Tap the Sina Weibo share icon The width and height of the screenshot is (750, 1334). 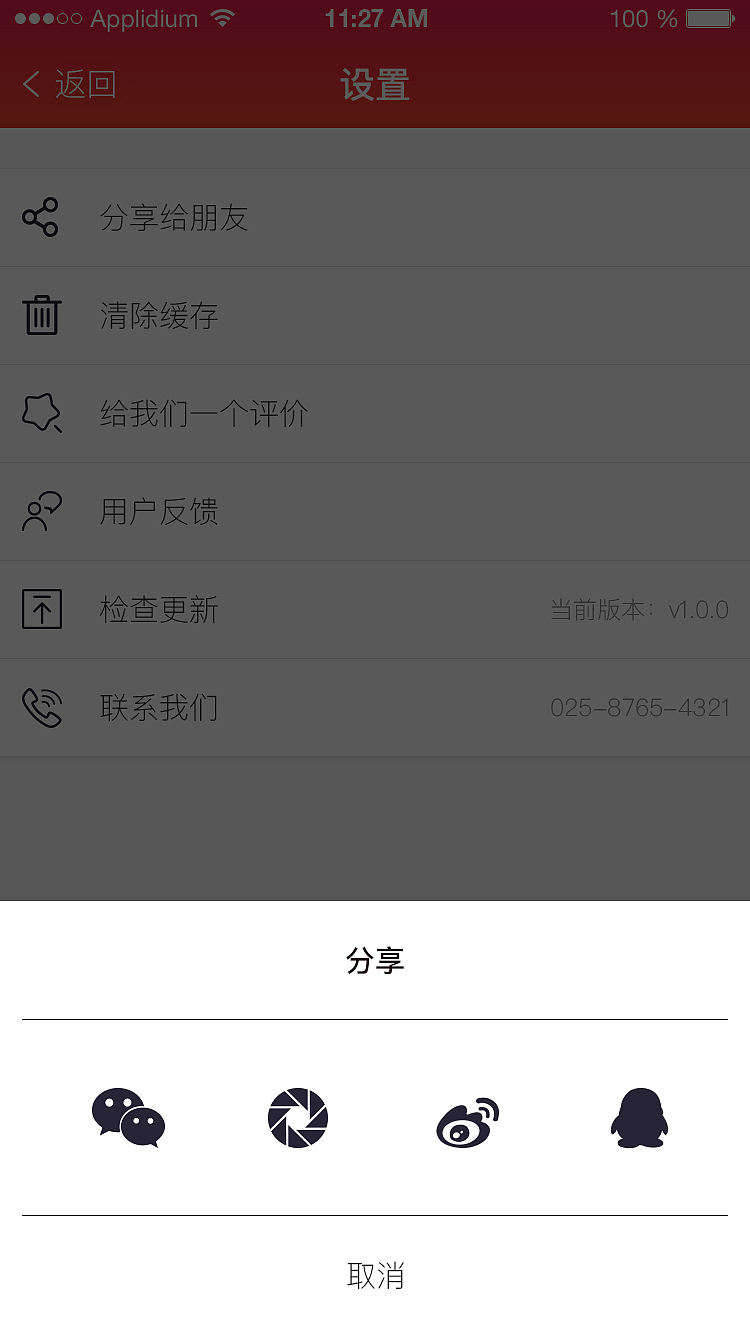(467, 1122)
